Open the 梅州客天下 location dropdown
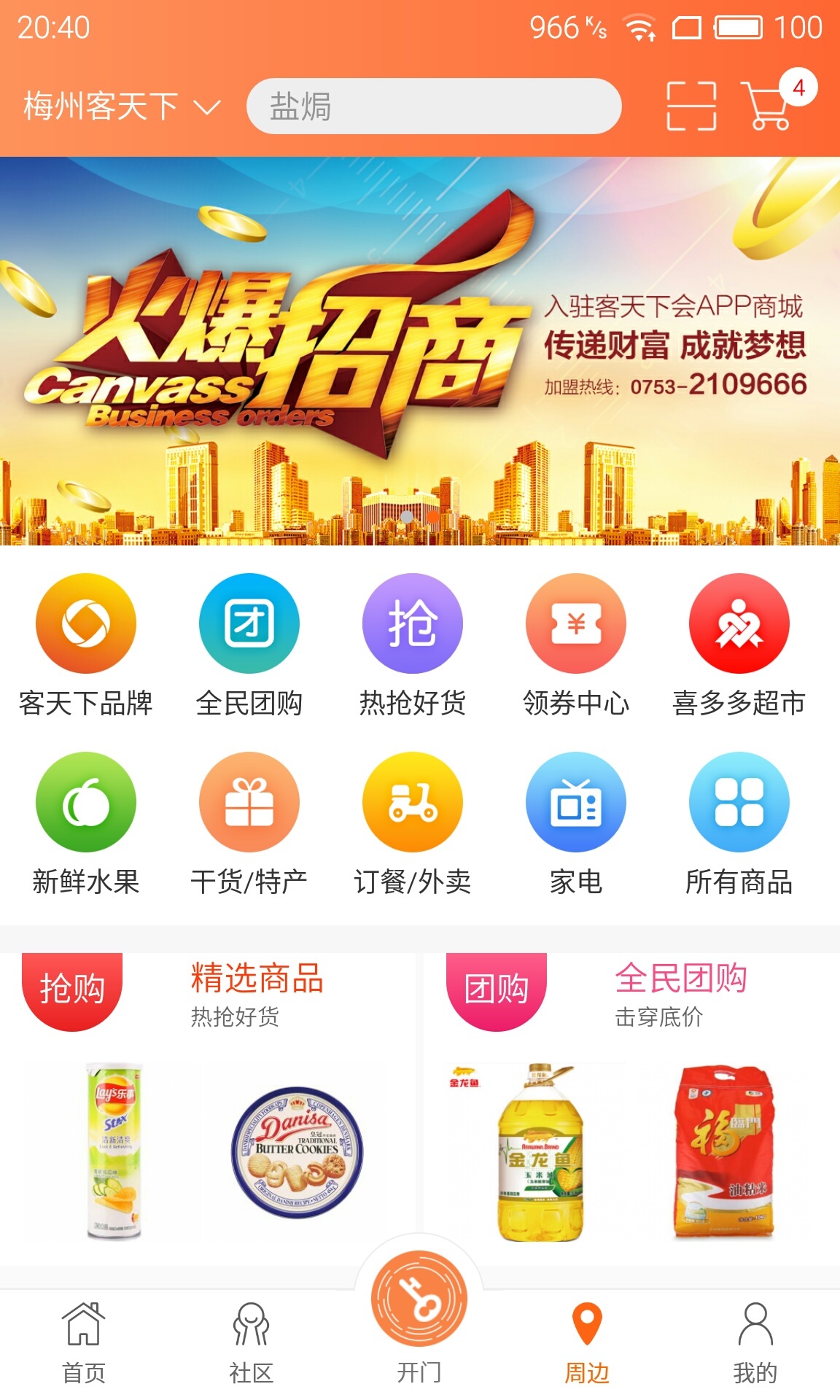840x1400 pixels. click(121, 107)
